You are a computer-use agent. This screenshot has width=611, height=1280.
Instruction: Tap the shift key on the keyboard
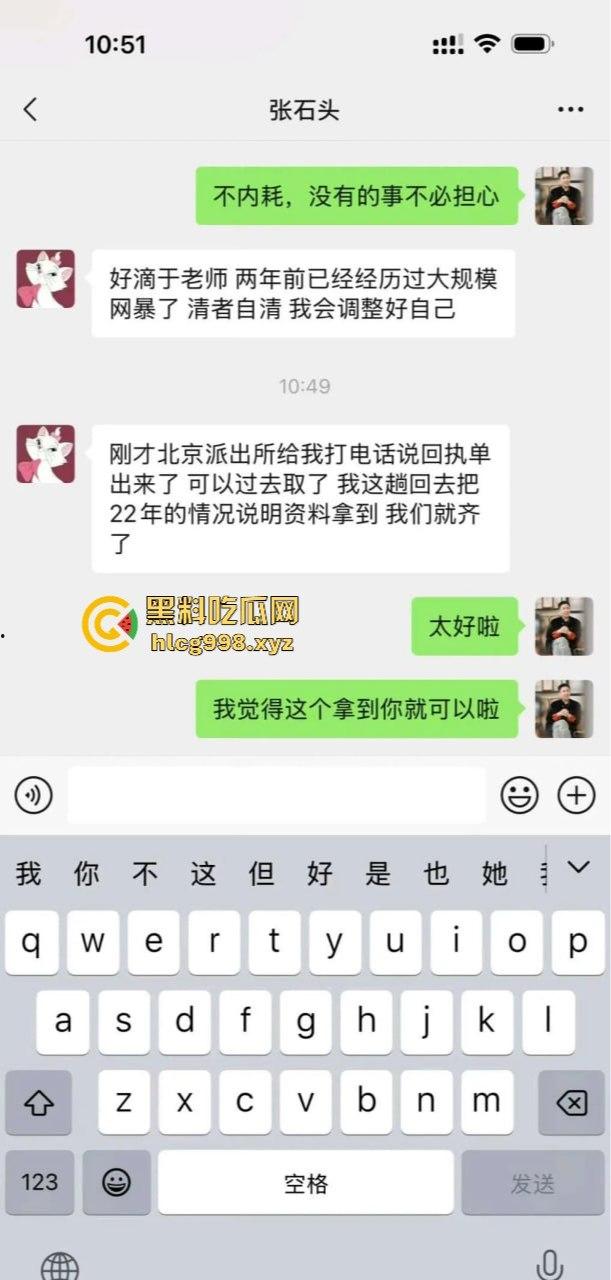click(38, 1102)
